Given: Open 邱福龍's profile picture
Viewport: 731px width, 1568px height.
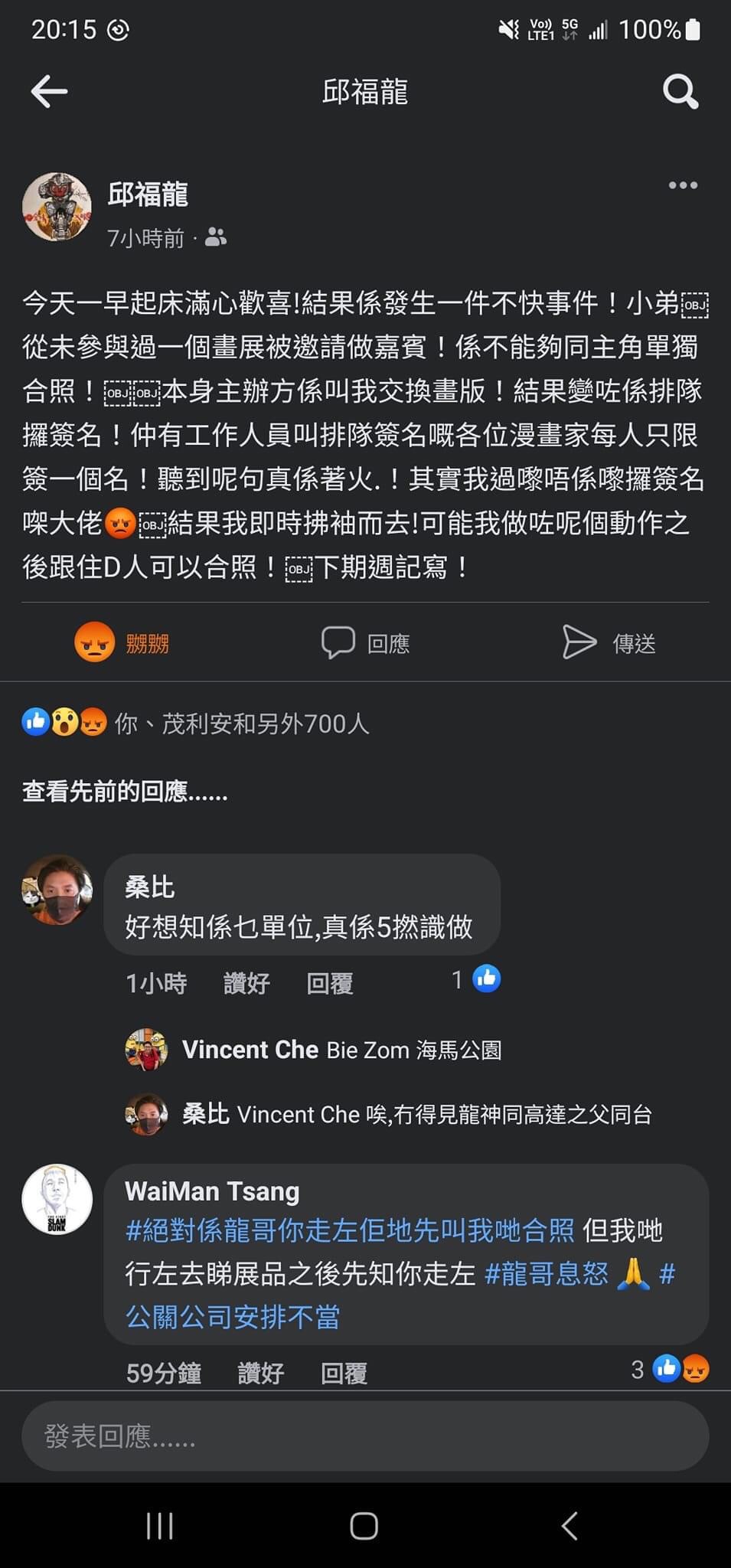Looking at the screenshot, I should (57, 207).
